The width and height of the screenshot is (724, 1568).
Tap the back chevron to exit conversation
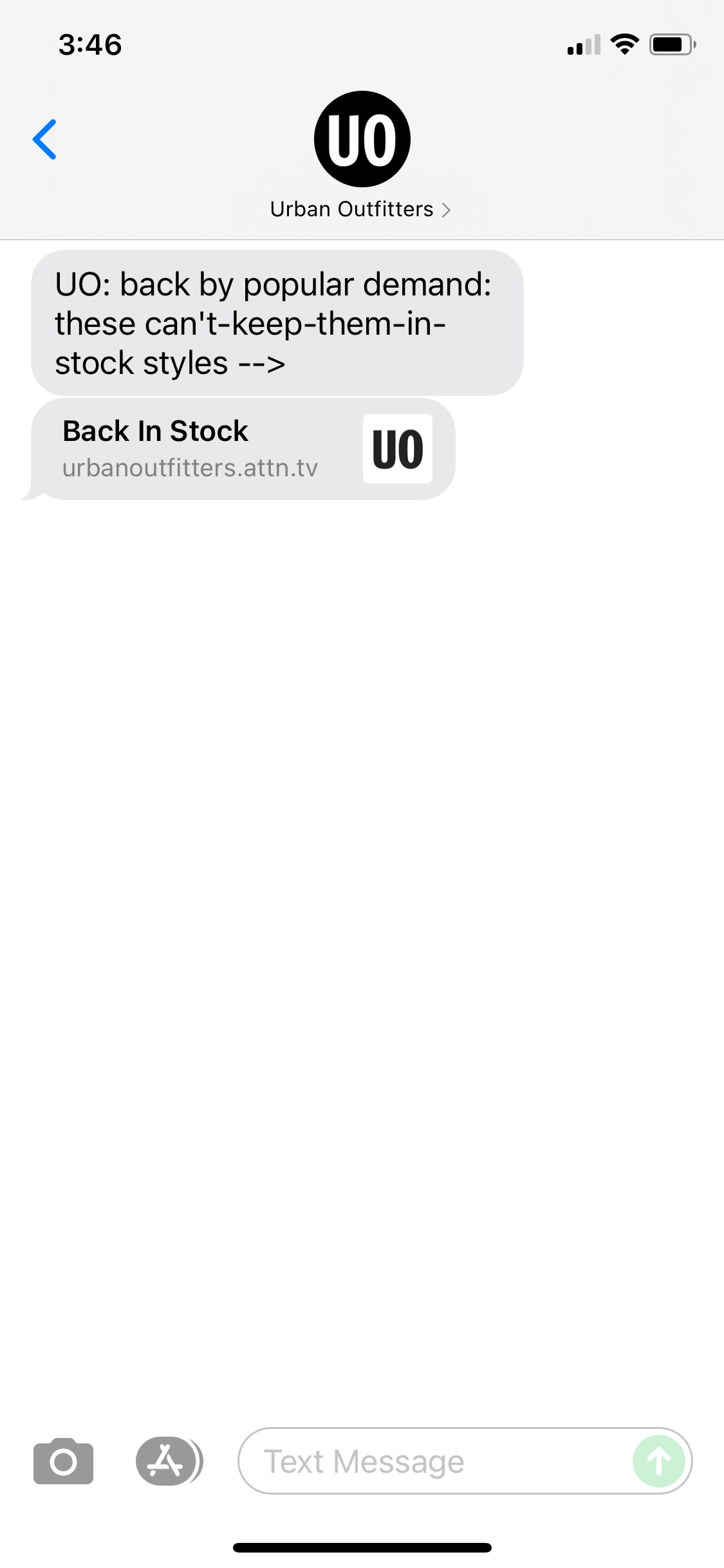point(44,139)
